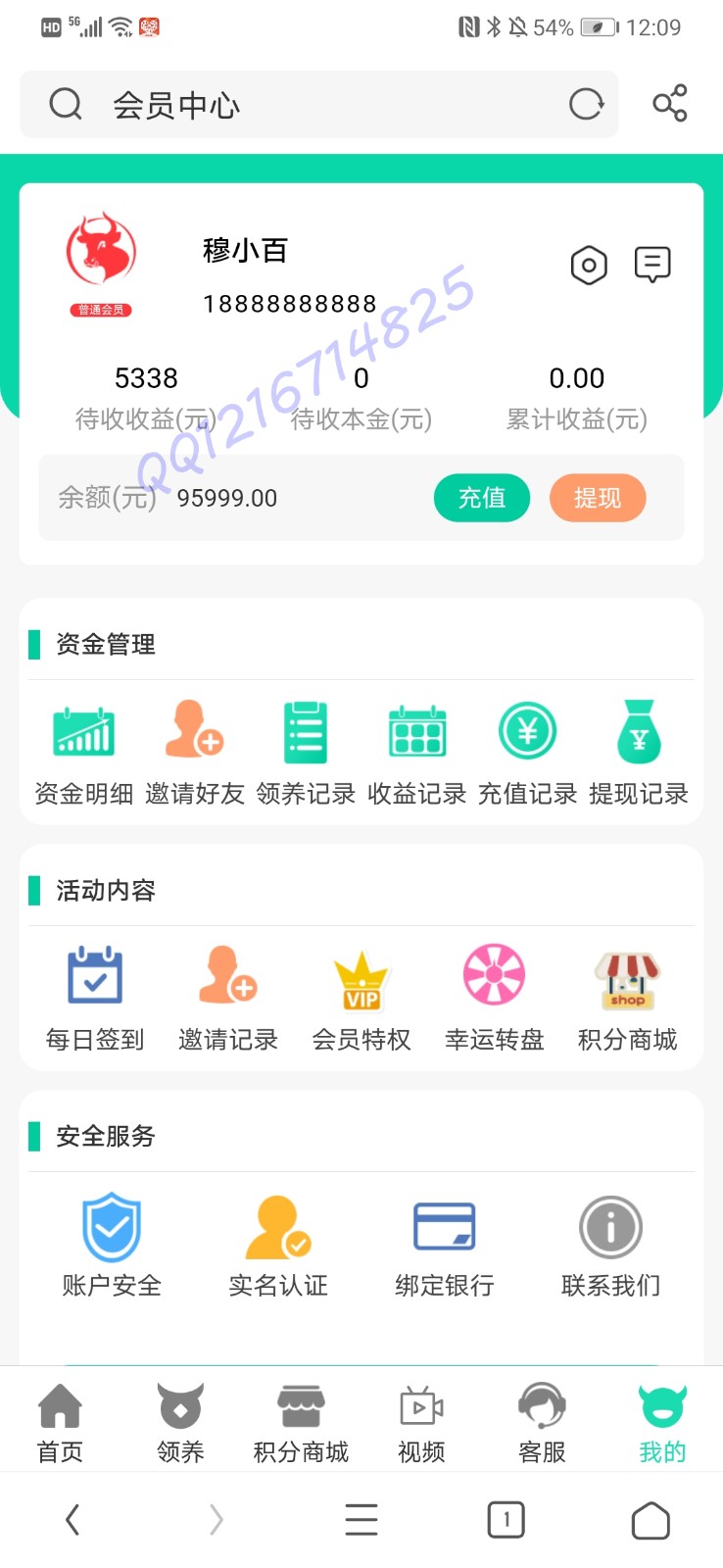Open 提现记录 withdrawal records
Screen dimensions: 723x1568
pos(639,753)
